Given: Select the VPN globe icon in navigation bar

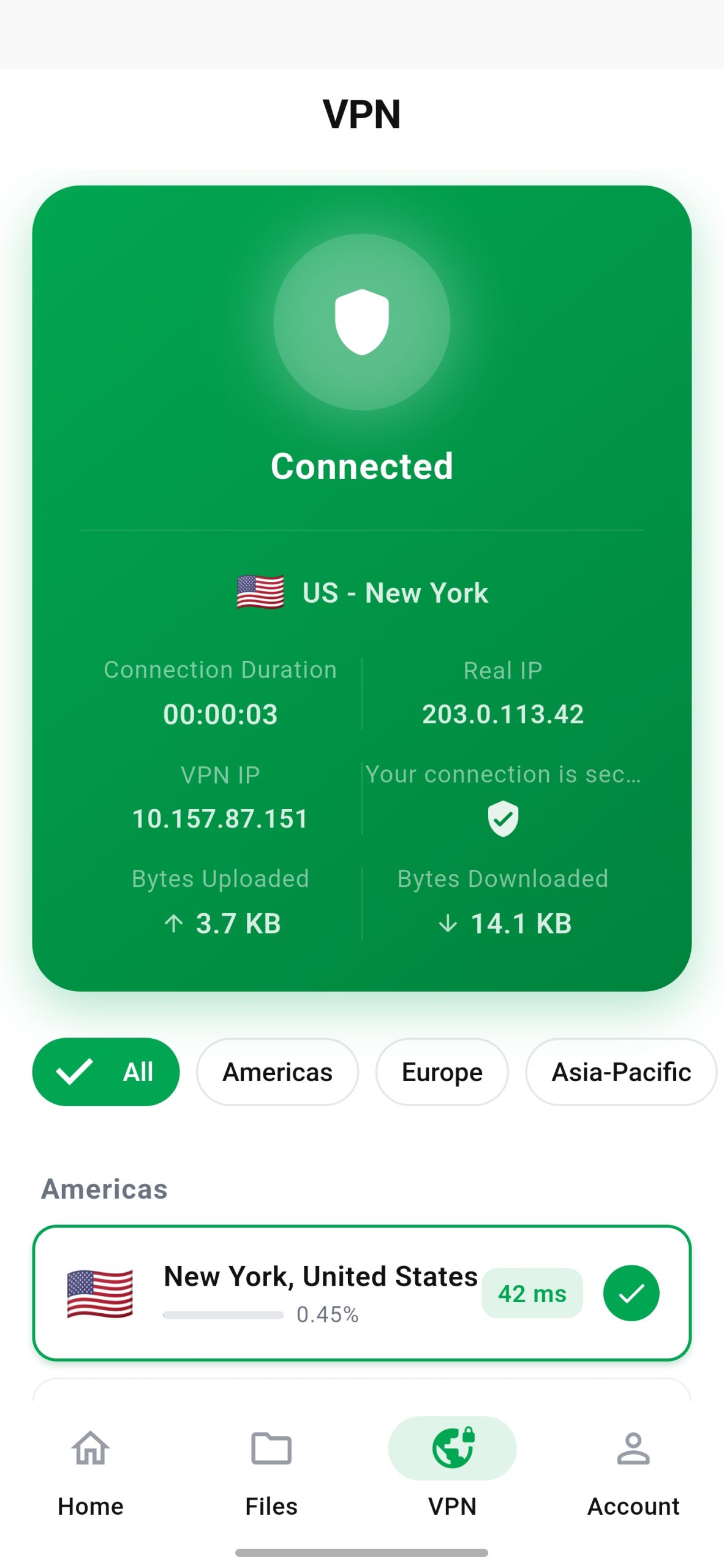Looking at the screenshot, I should pos(452,1448).
